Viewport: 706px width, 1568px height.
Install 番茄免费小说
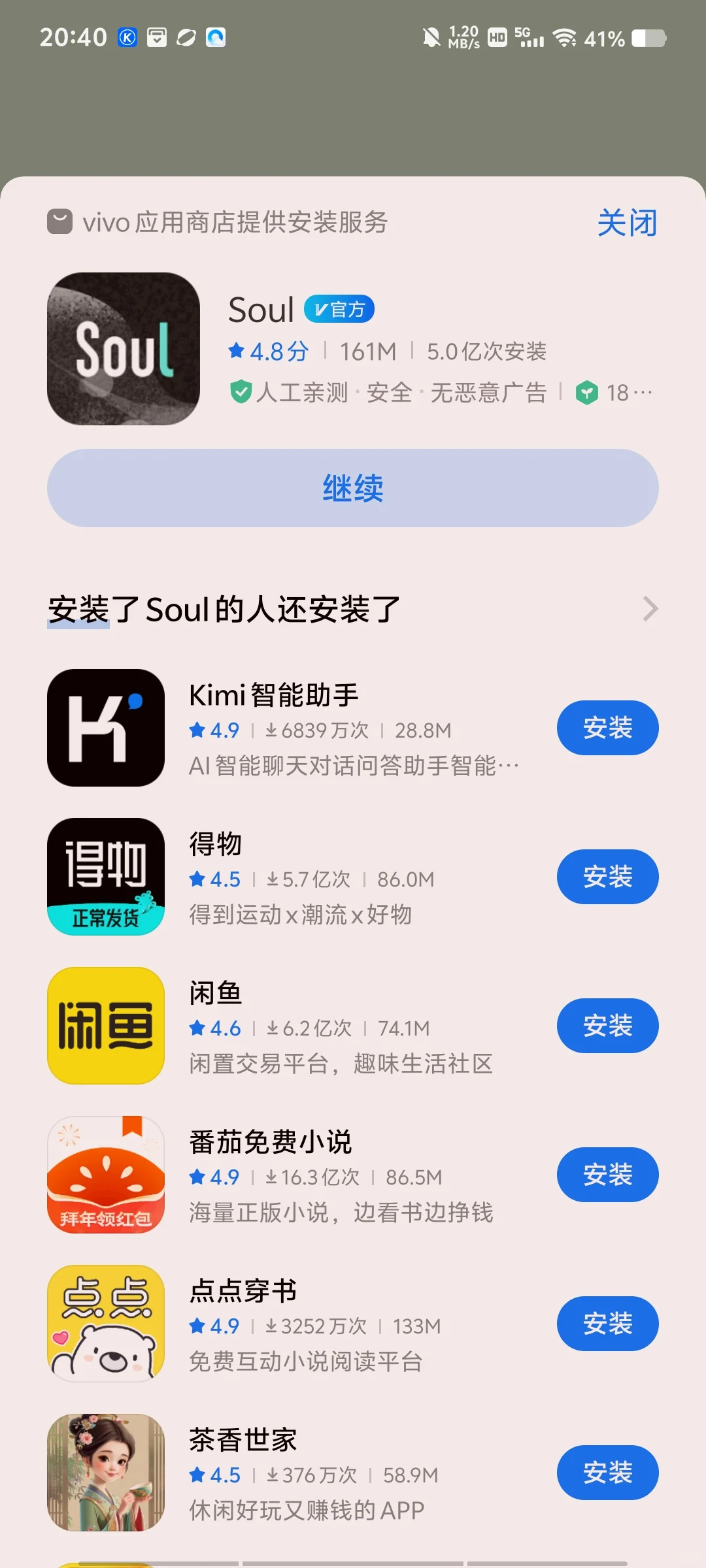pyautogui.click(x=607, y=1175)
